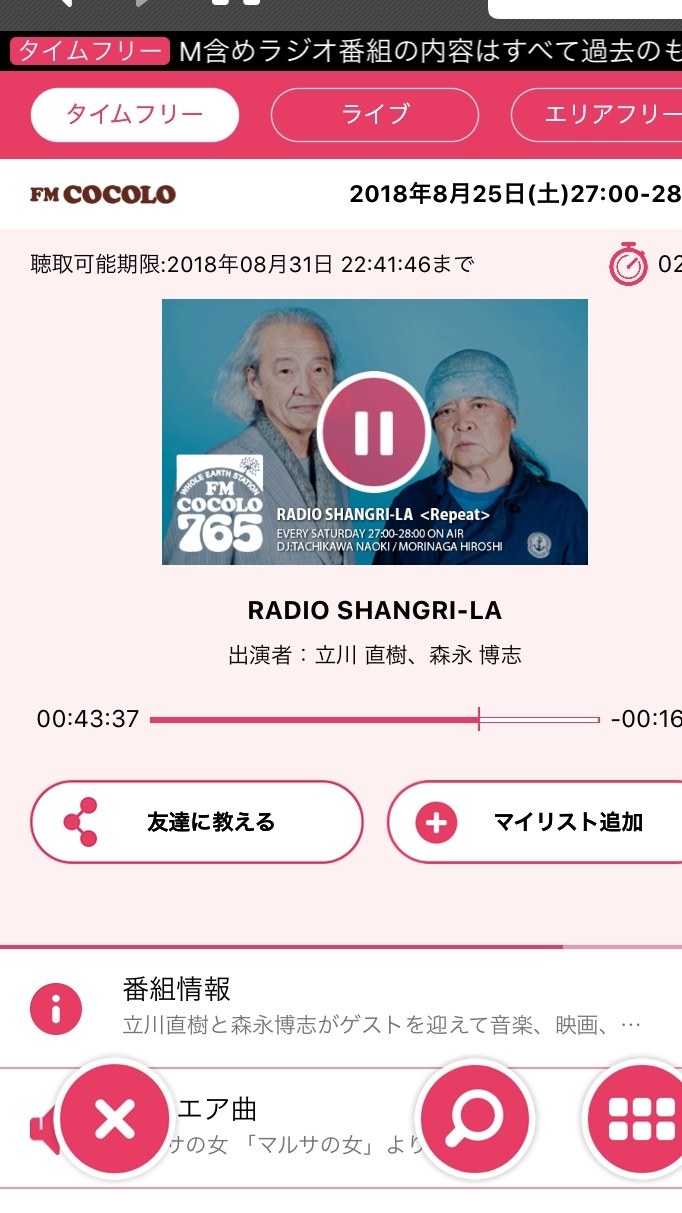Tap the floating X close button

pos(115,1119)
